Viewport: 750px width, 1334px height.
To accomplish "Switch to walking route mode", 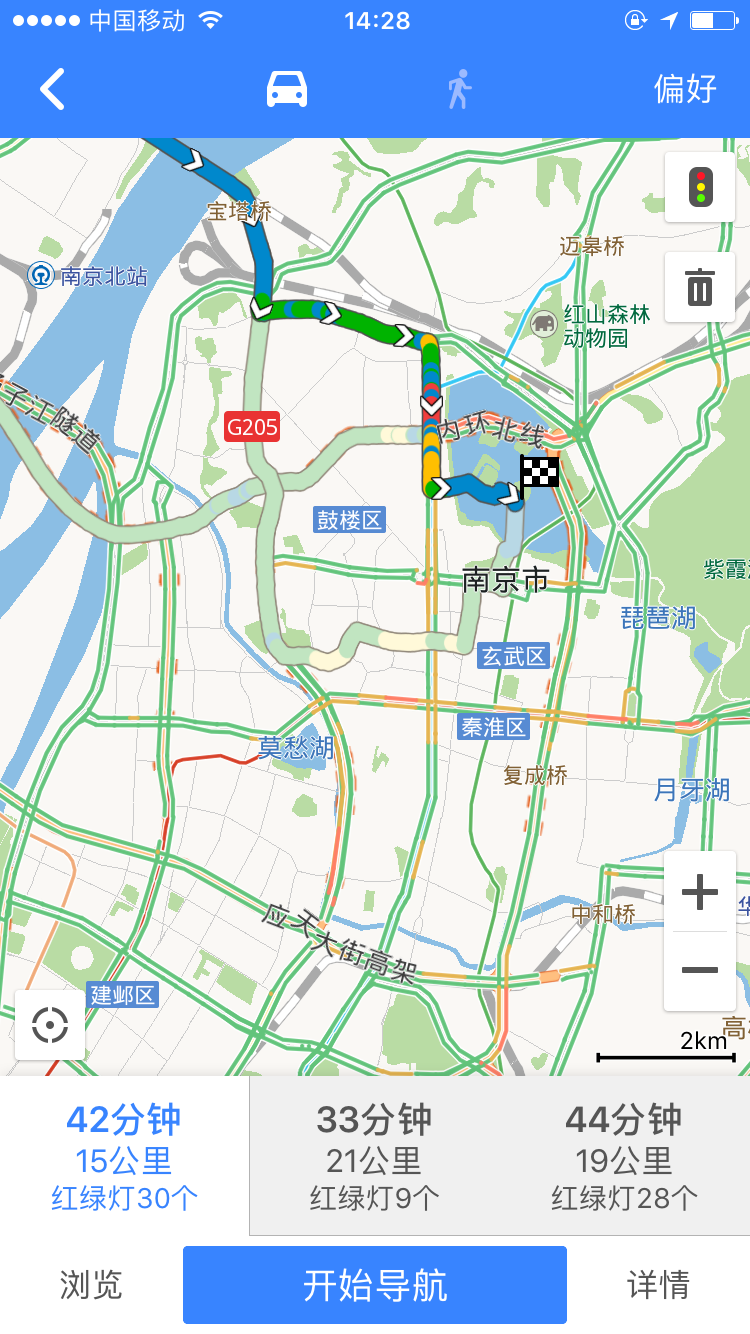I will pos(459,89).
